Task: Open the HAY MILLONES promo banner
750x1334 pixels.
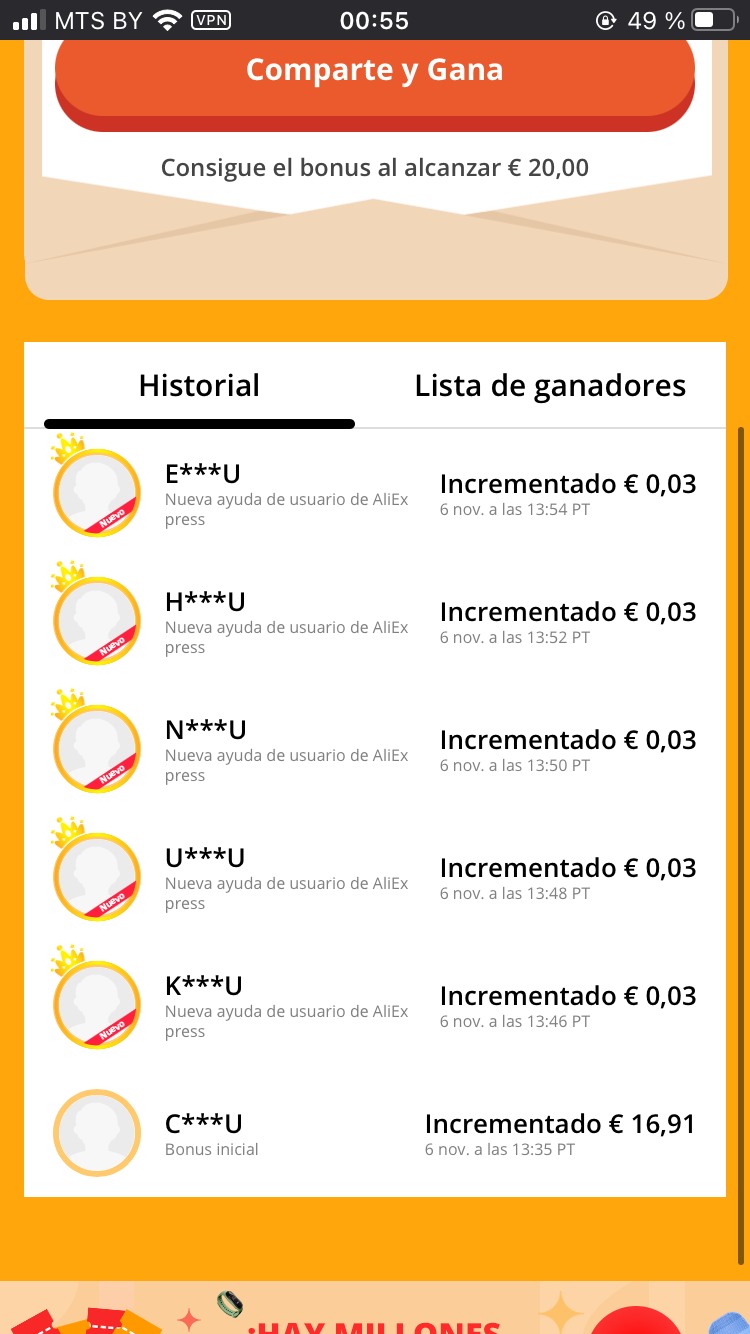Action: click(375, 1308)
